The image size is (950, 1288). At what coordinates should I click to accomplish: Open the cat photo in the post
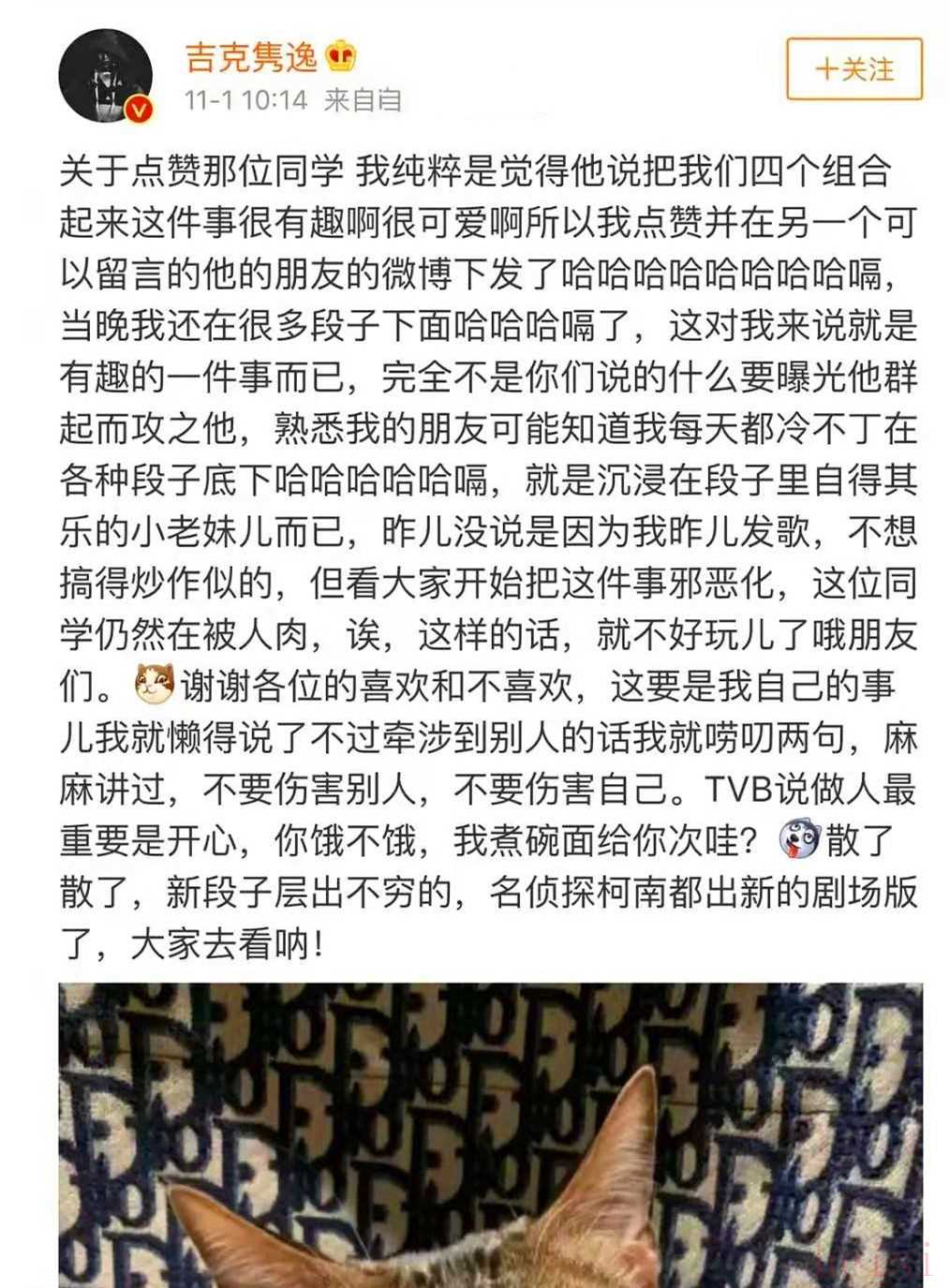click(490, 1133)
